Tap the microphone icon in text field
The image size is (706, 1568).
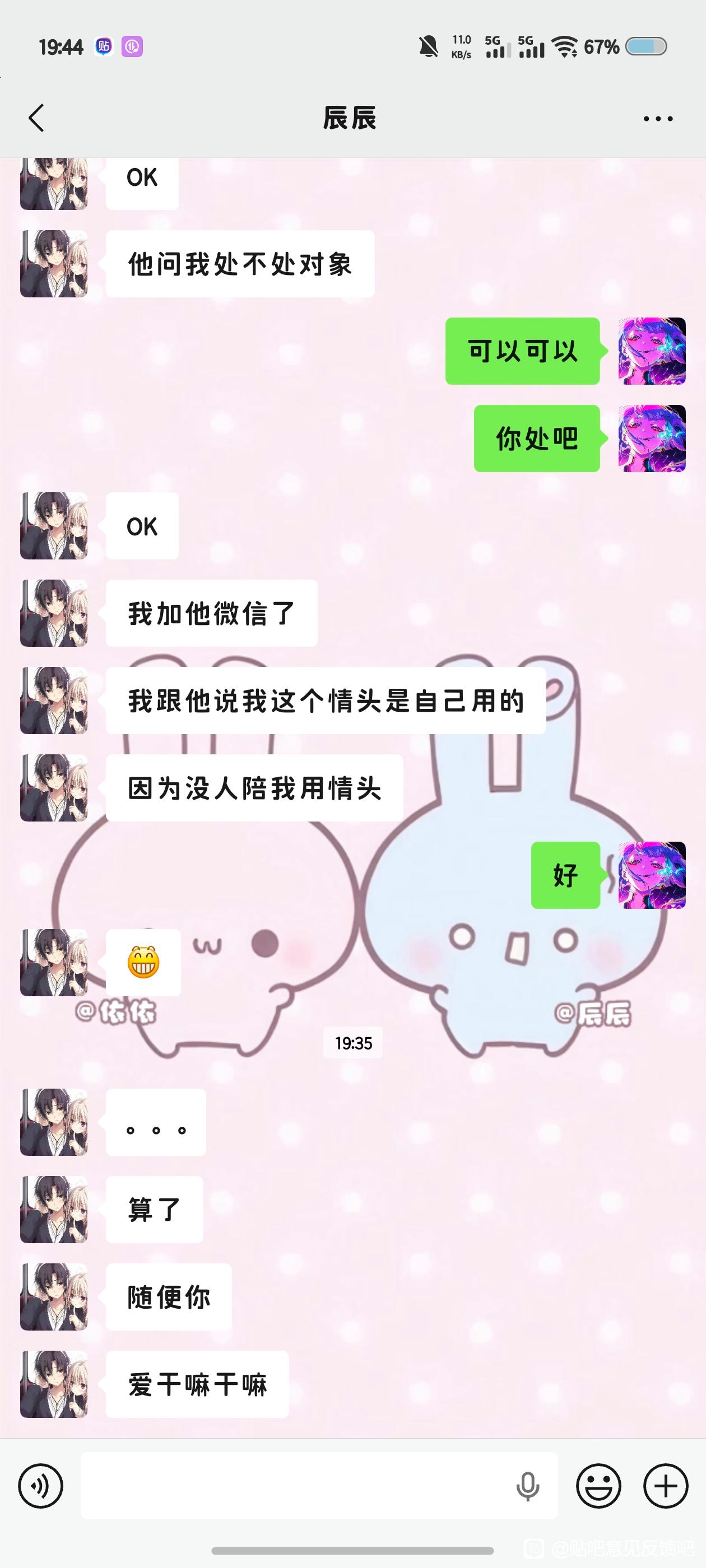pos(527,1486)
